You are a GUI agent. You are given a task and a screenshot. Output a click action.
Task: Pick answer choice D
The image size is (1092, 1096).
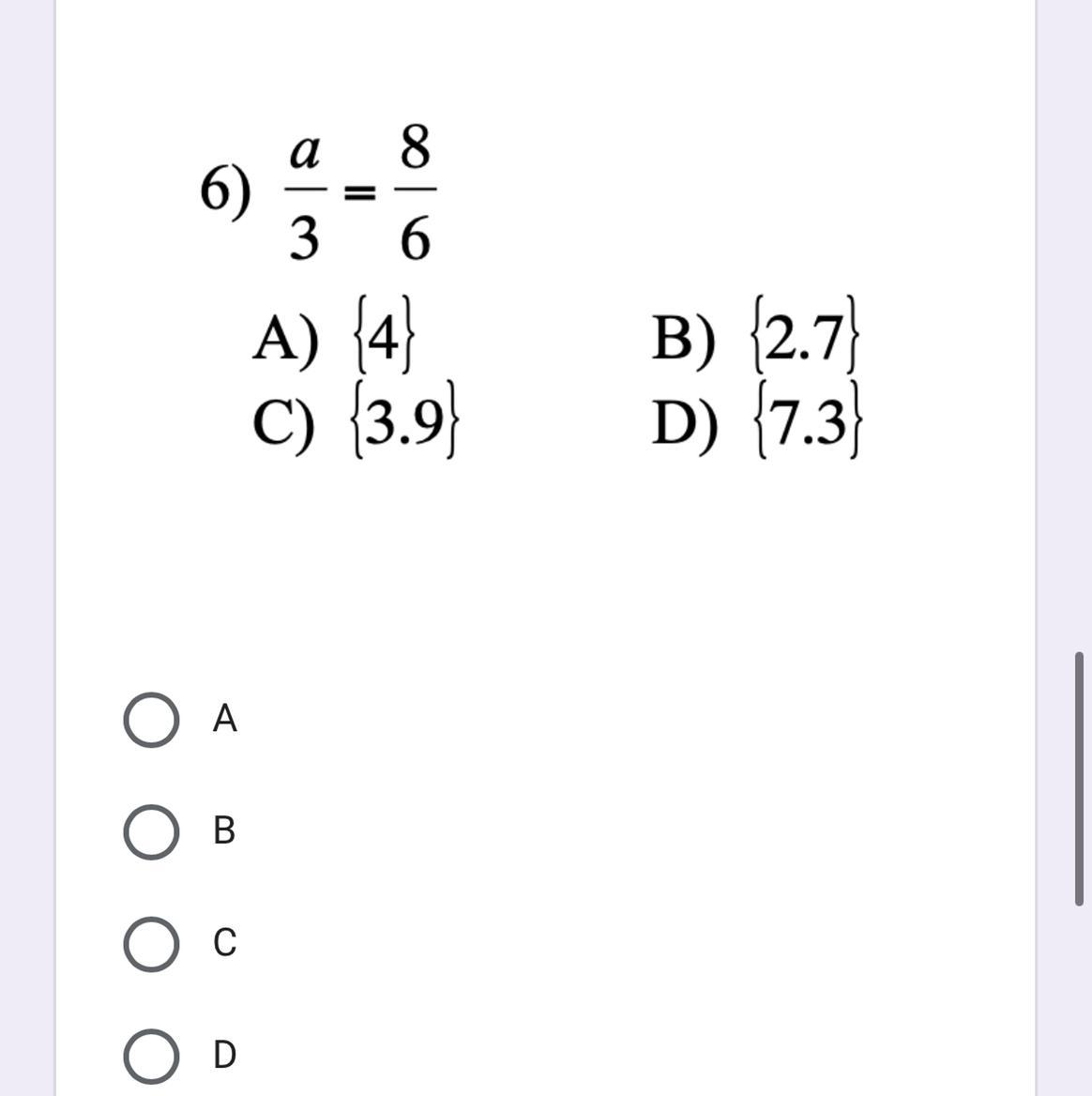151,1056
